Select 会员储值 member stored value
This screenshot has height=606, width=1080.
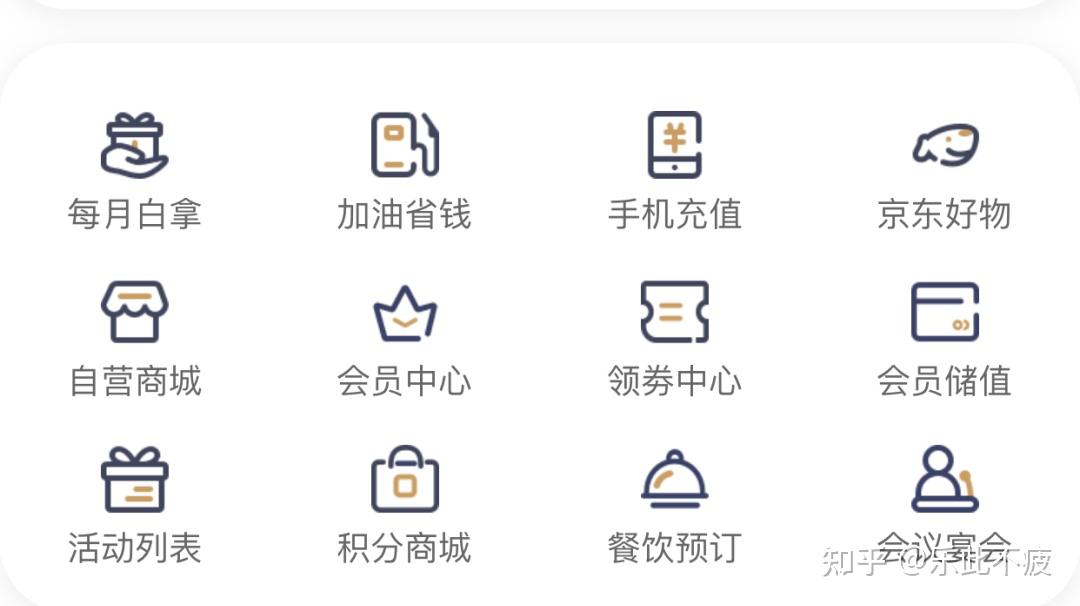pyautogui.click(x=944, y=313)
